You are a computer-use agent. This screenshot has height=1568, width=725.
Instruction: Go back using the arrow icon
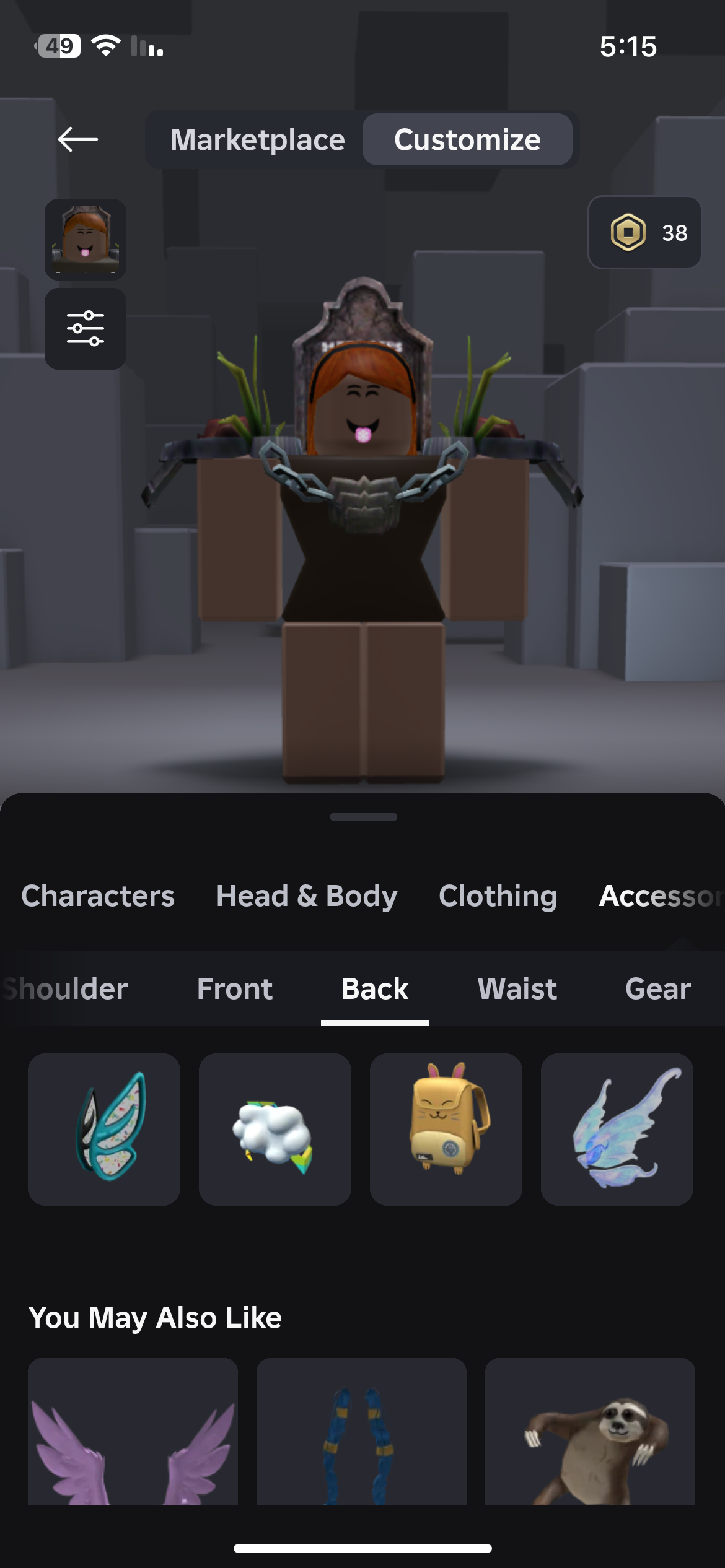coord(77,139)
